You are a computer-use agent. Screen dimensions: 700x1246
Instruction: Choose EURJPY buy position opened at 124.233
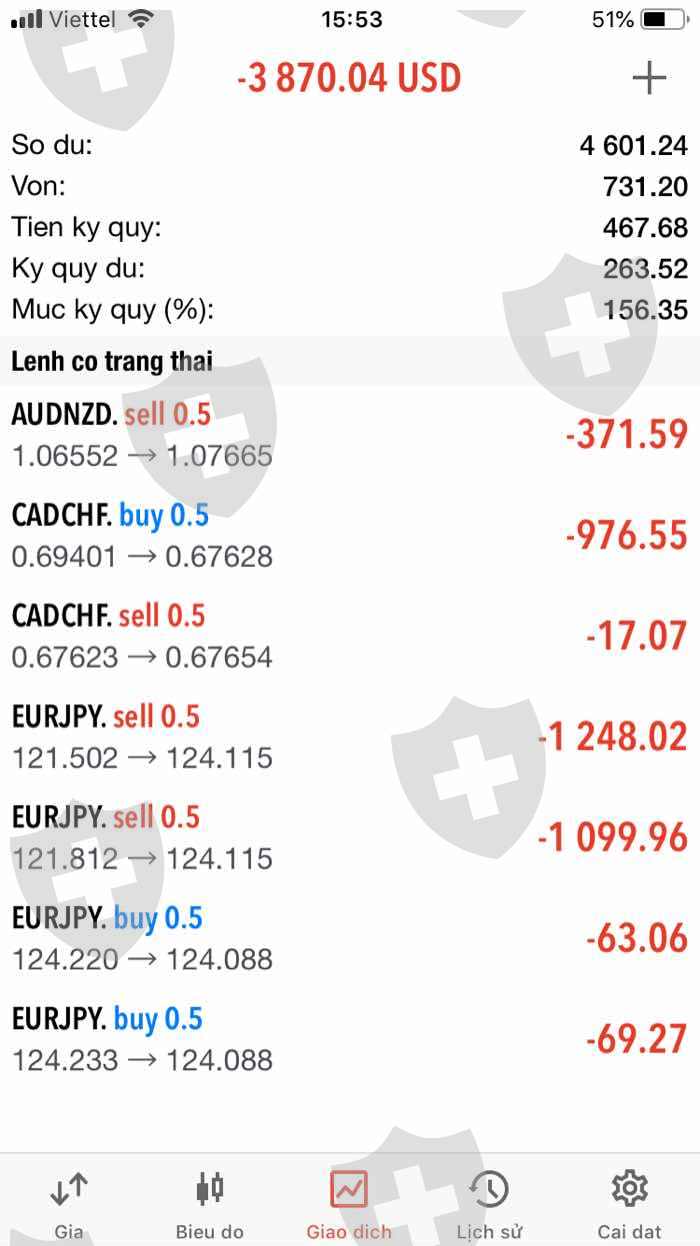tap(350, 1040)
